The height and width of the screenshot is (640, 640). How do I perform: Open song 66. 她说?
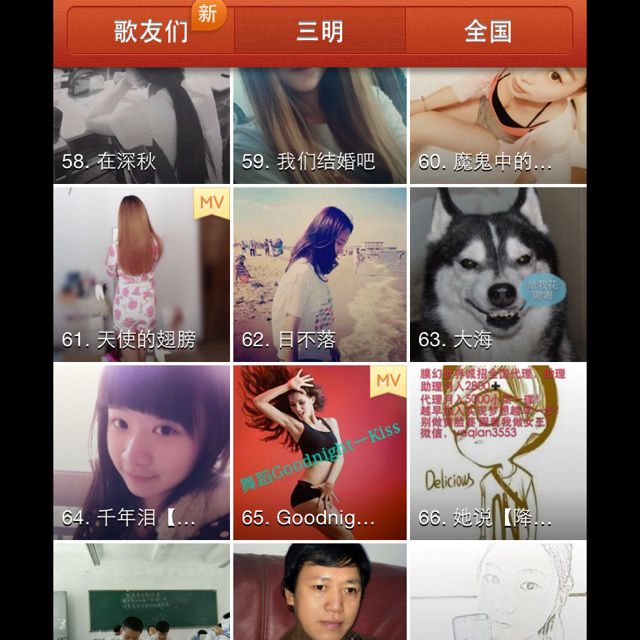coord(498,452)
